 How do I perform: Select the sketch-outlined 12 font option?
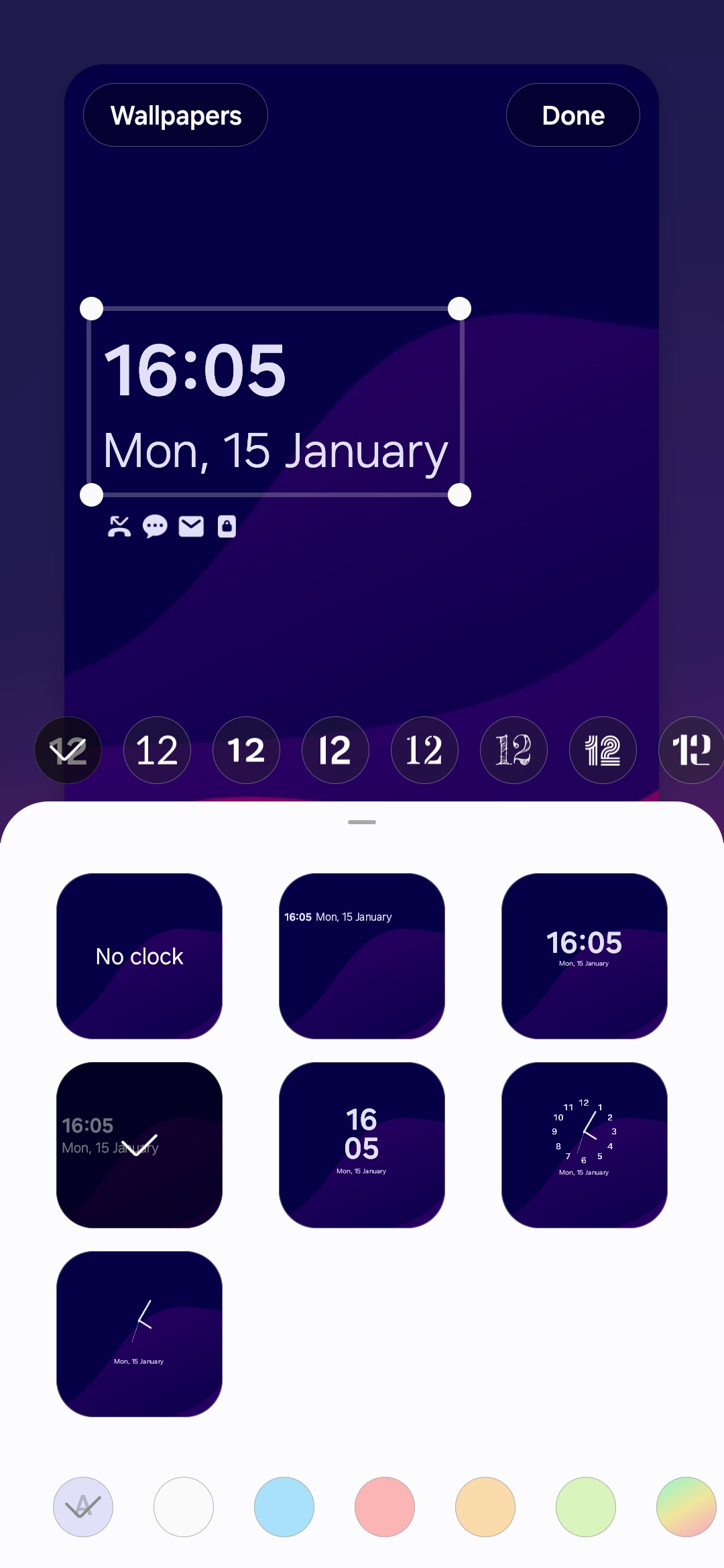514,750
